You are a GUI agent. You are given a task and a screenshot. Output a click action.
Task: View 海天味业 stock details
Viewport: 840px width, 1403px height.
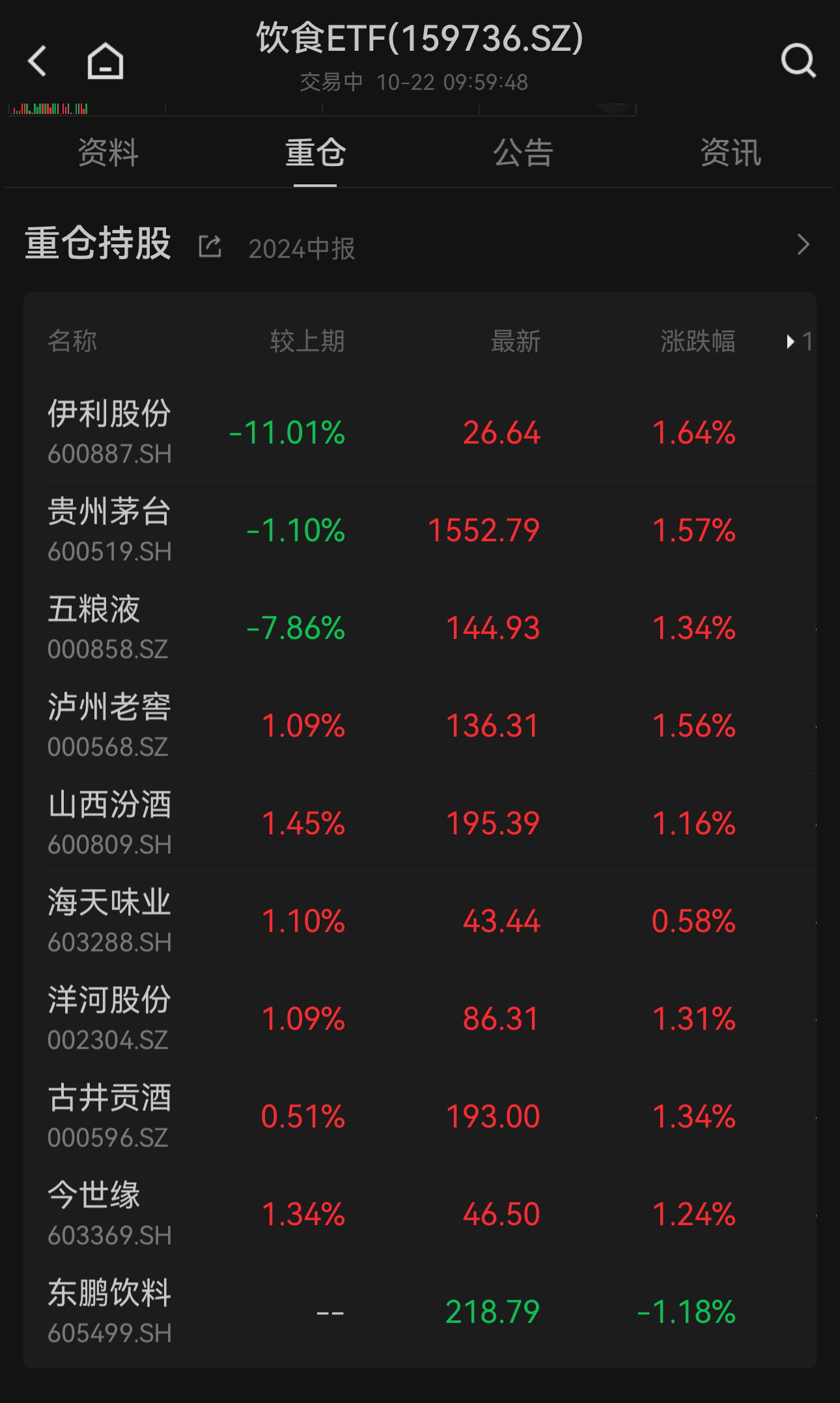point(420,921)
